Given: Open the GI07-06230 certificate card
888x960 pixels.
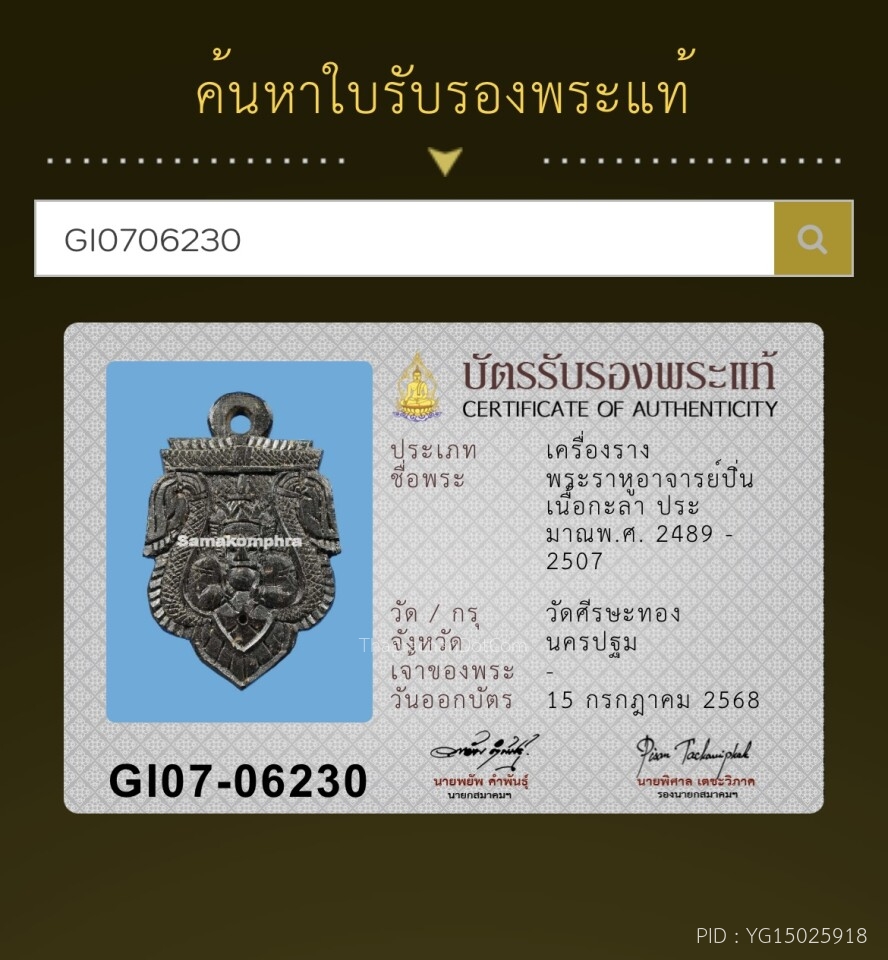Looking at the screenshot, I should click(x=443, y=567).
